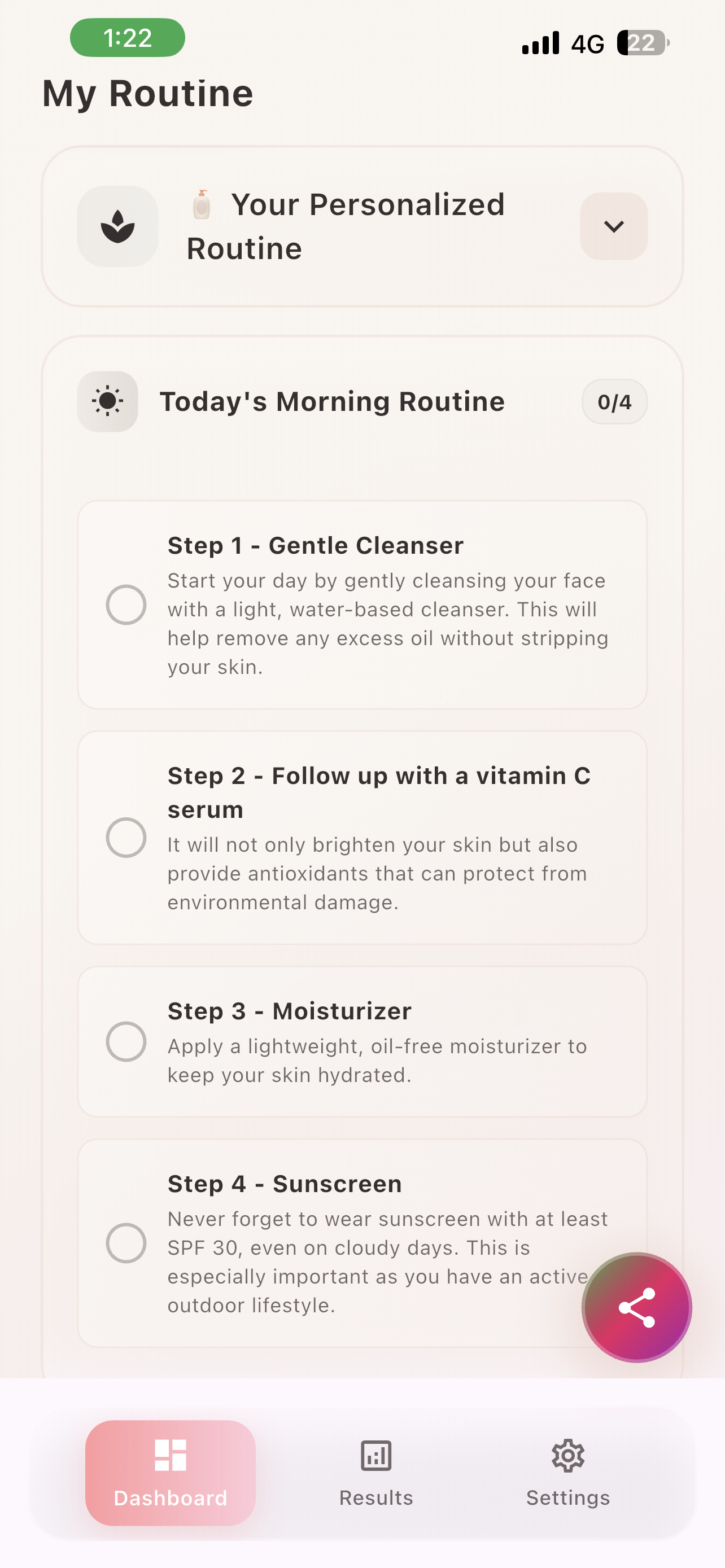Open the Settings tab
Viewport: 725px width, 1568px height.
click(568, 1473)
